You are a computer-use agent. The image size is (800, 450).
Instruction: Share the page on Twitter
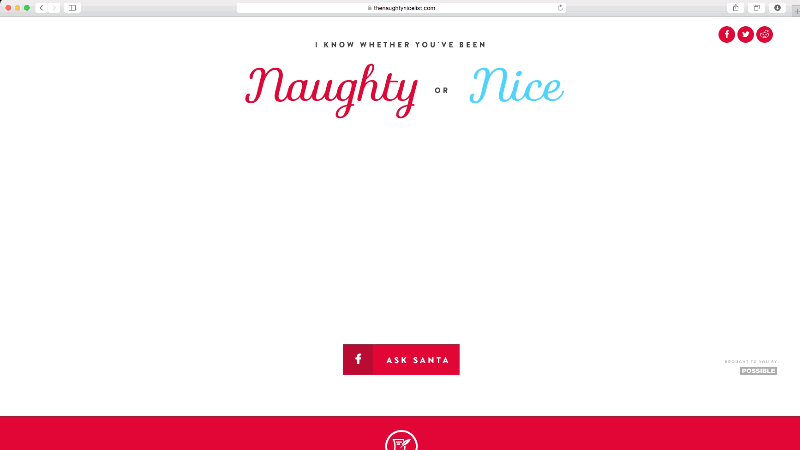click(x=745, y=34)
